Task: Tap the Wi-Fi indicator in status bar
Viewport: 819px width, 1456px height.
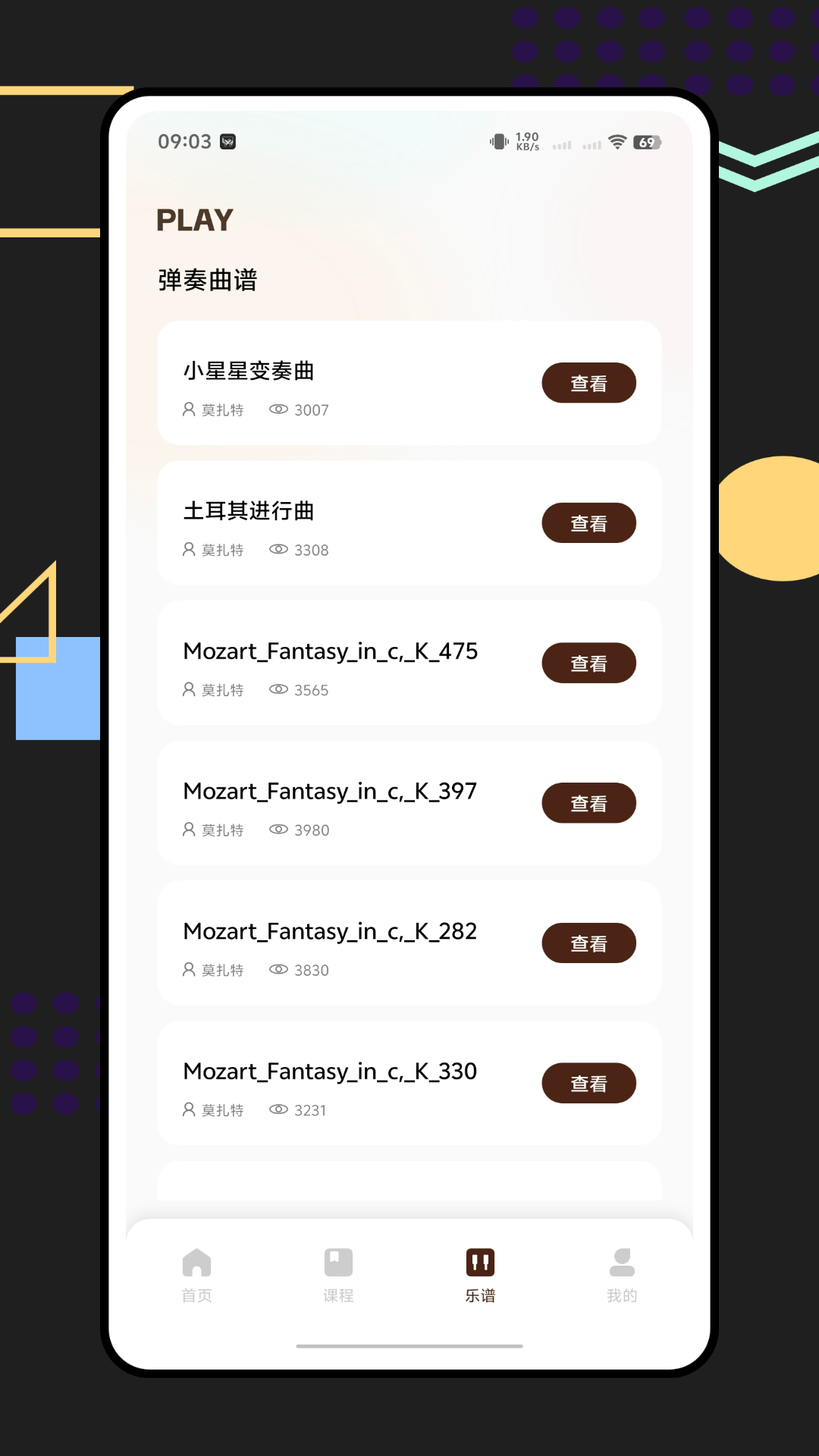Action: coord(617,142)
